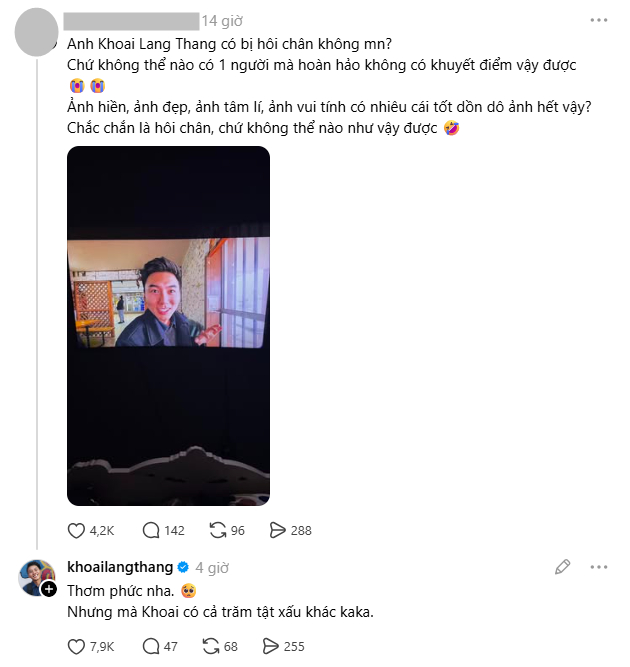Open overflow menu on the original post
630x667 pixels.
tap(598, 20)
